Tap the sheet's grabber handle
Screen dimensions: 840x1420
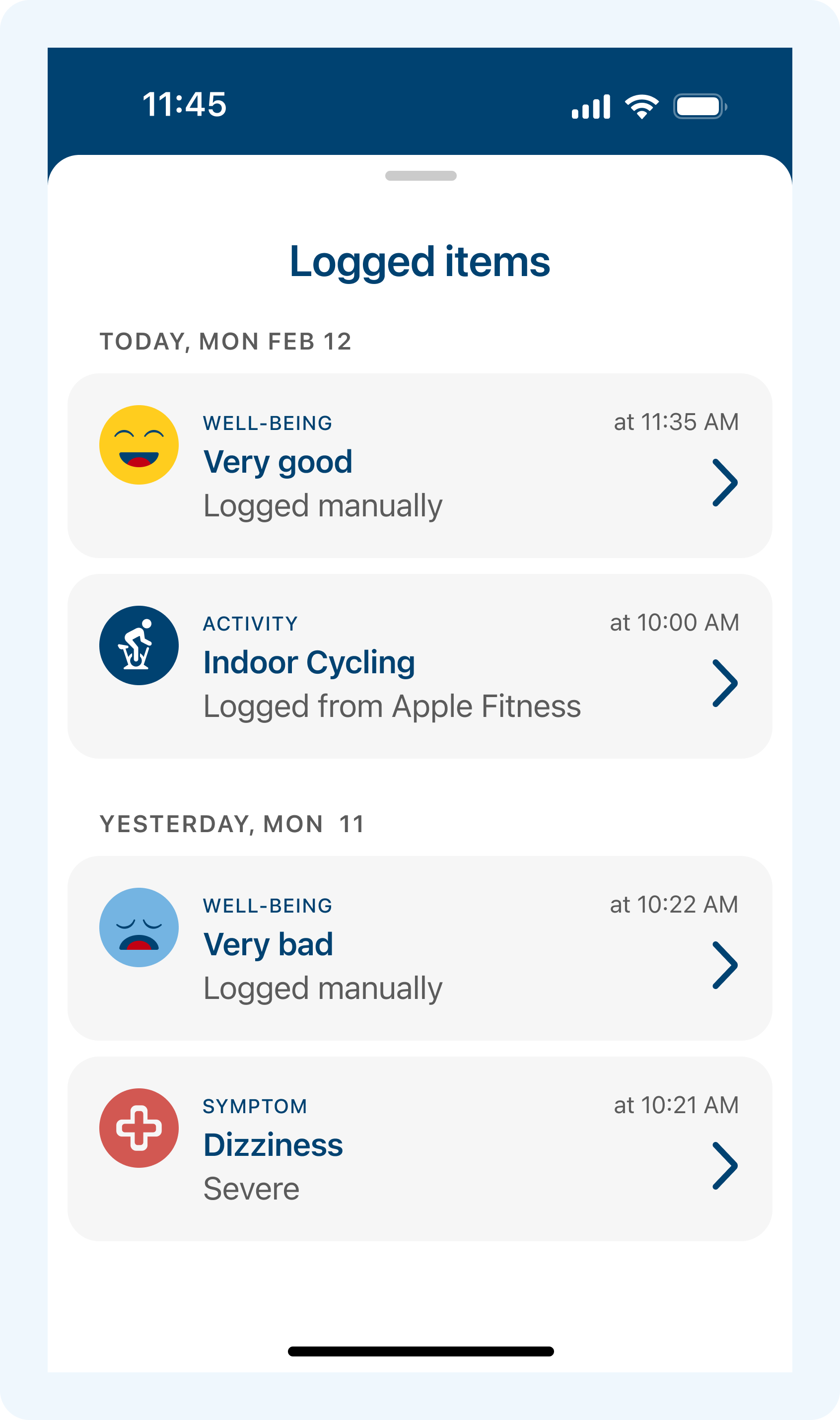click(x=420, y=175)
